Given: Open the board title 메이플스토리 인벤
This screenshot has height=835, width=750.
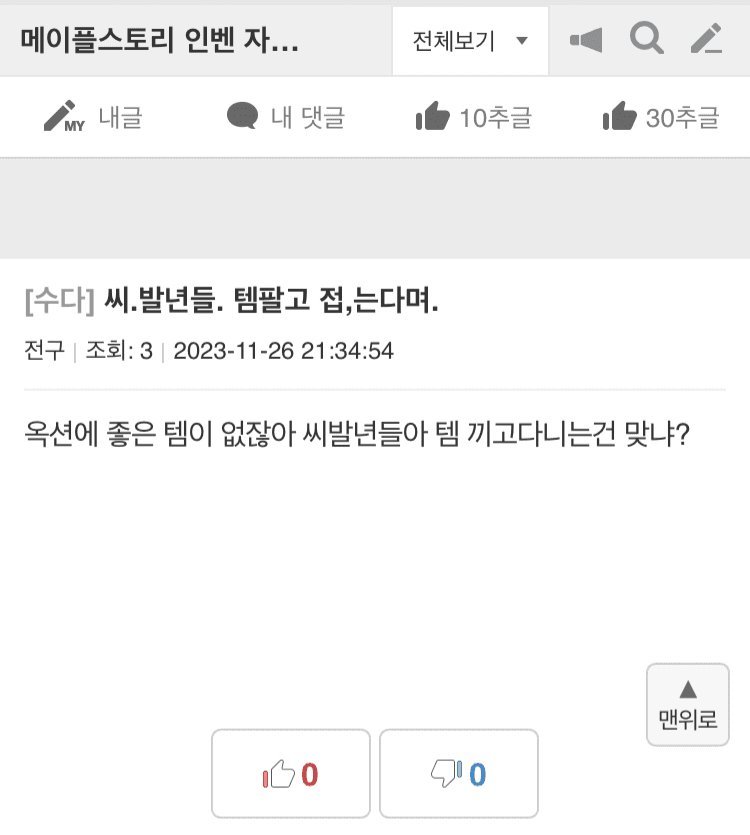Looking at the screenshot, I should coord(159,41).
